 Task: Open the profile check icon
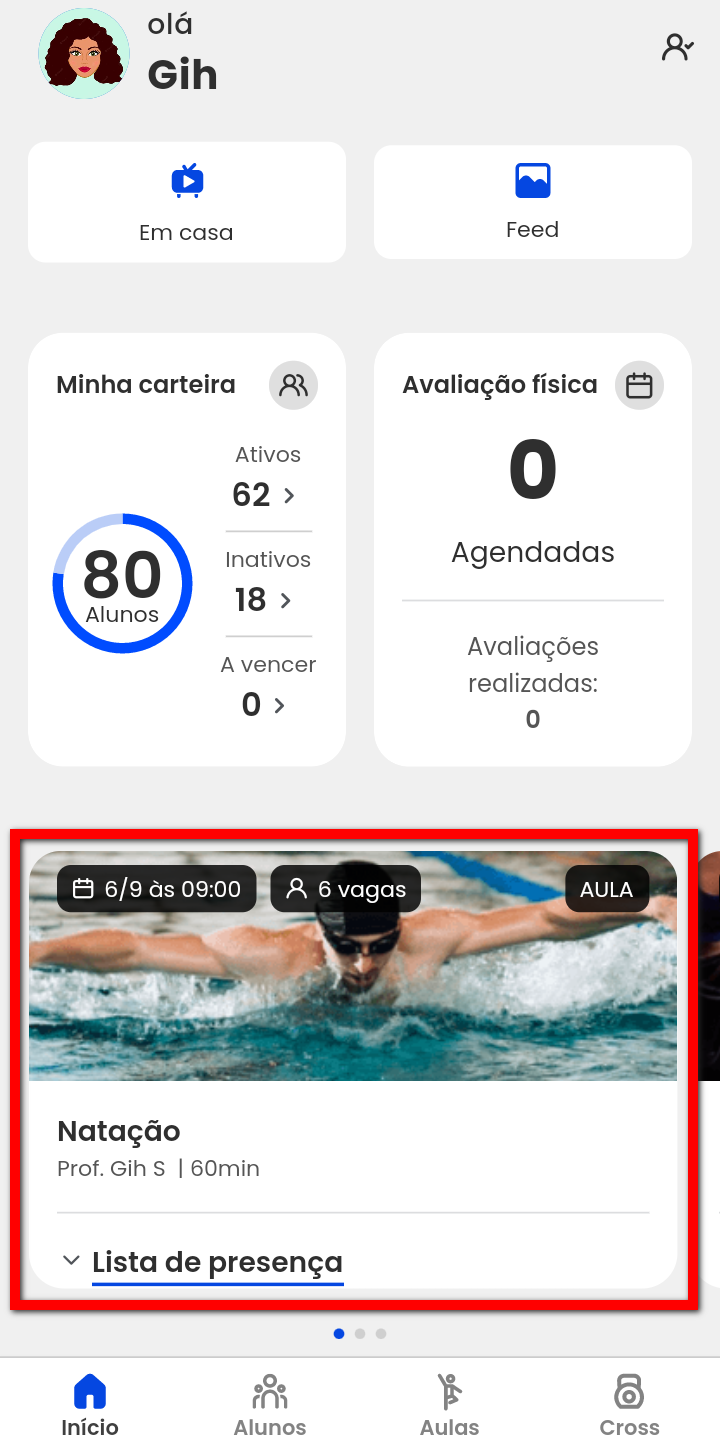pyautogui.click(x=677, y=48)
